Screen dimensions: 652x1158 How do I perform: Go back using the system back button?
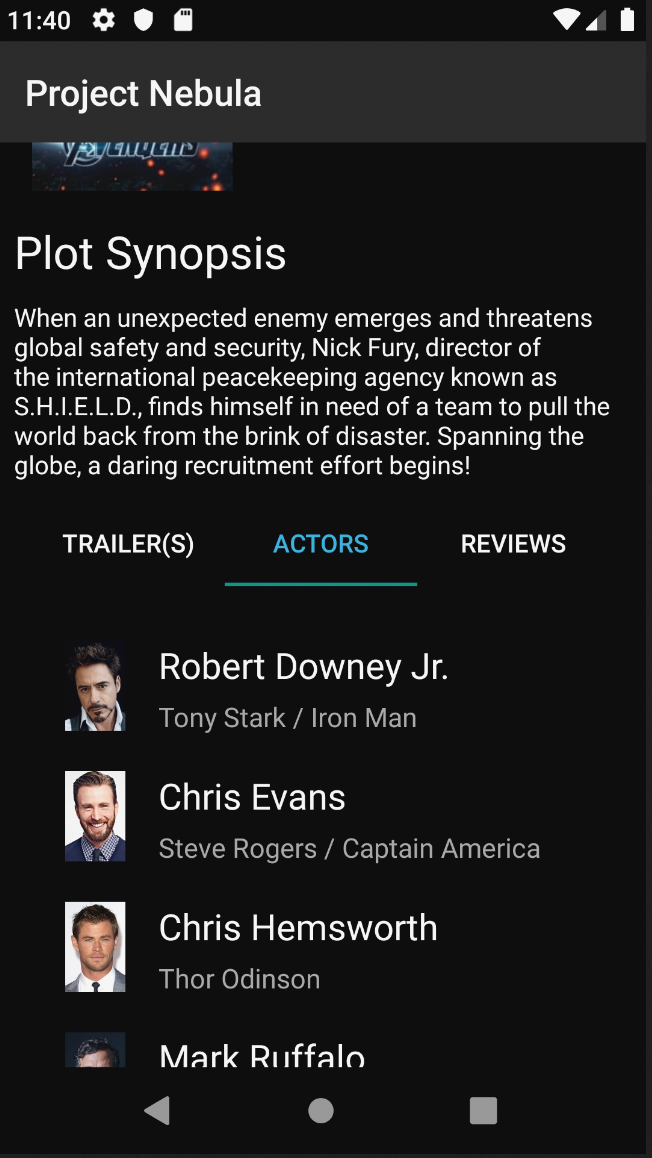157,1110
